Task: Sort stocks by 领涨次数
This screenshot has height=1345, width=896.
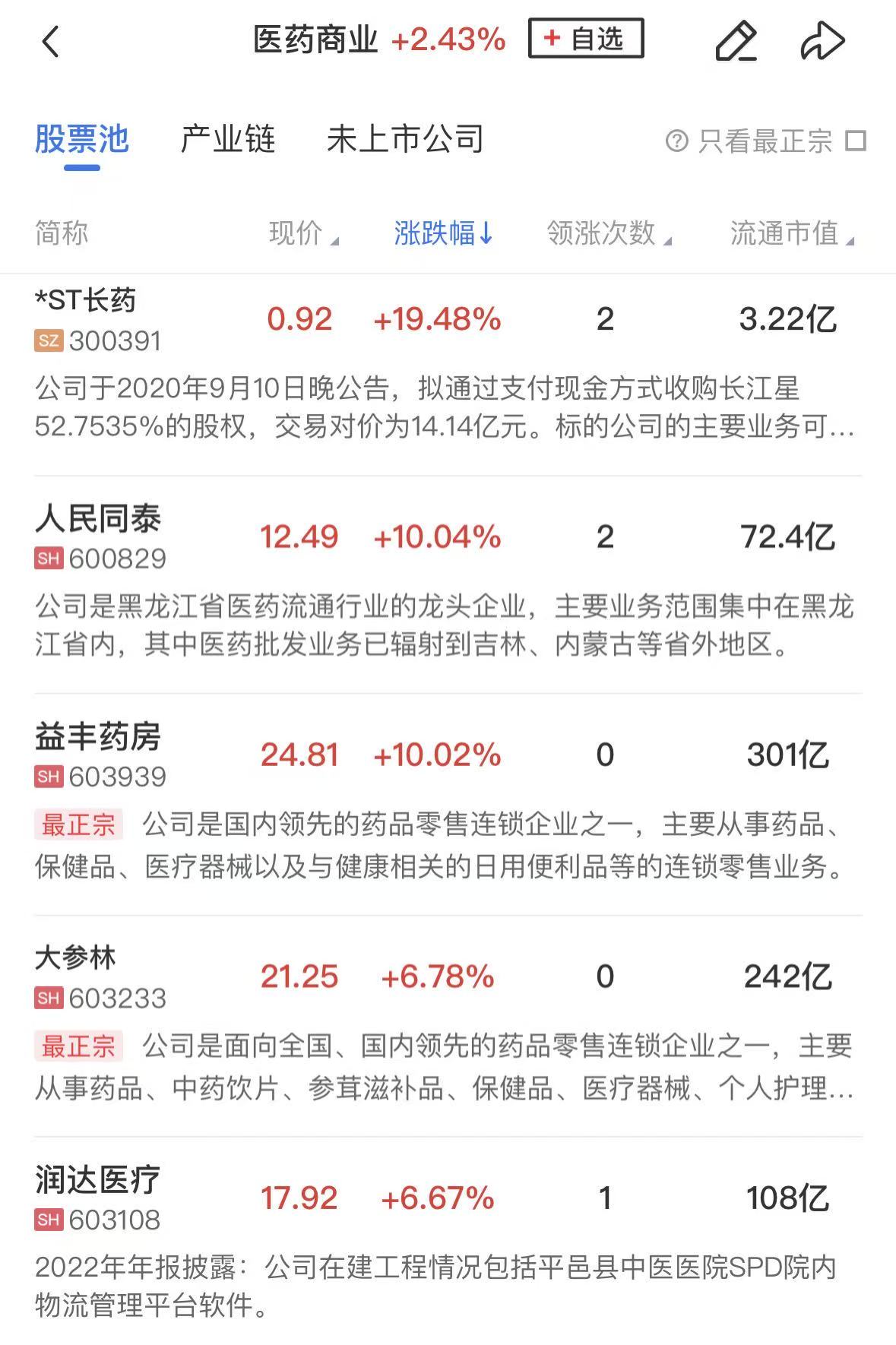Action: 608,233
